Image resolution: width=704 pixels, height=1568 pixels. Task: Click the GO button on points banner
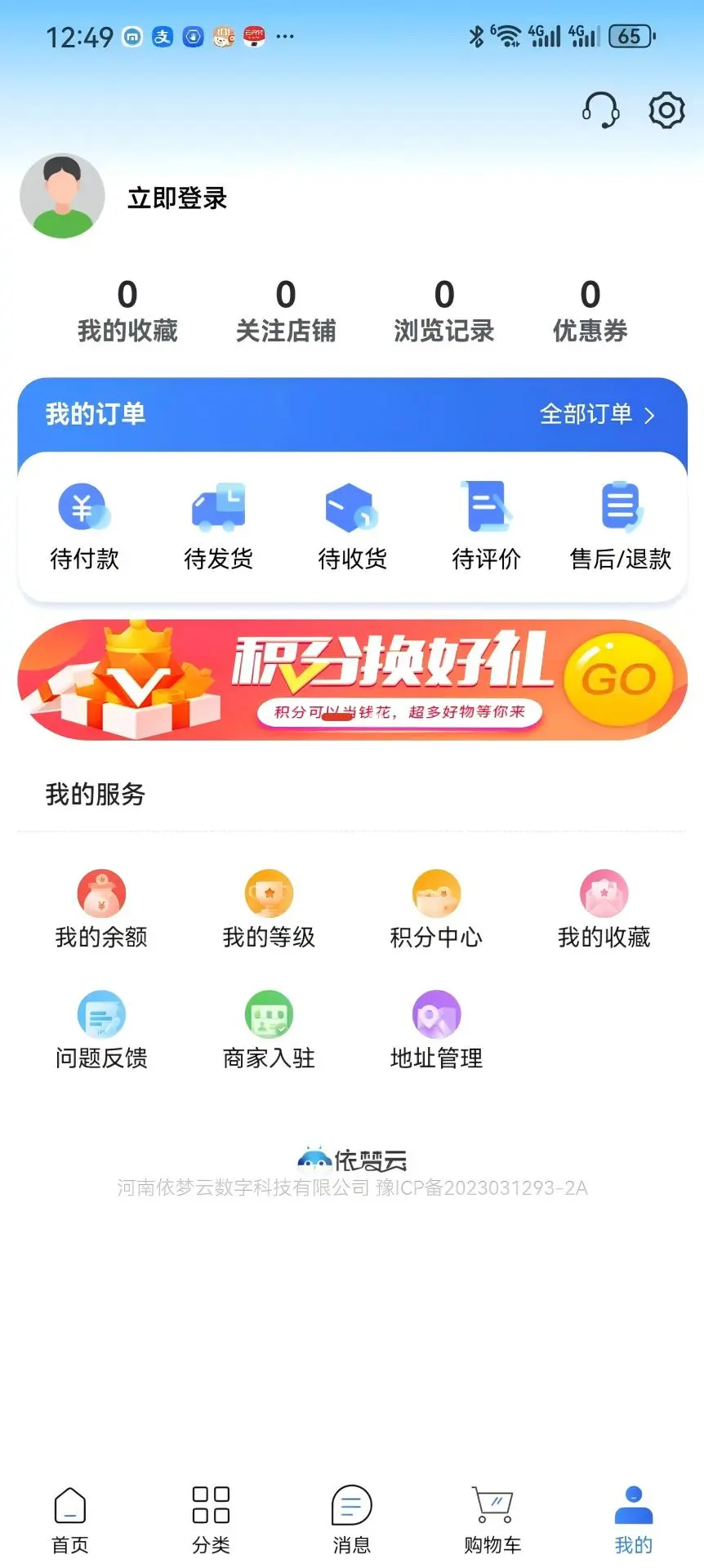click(x=617, y=680)
